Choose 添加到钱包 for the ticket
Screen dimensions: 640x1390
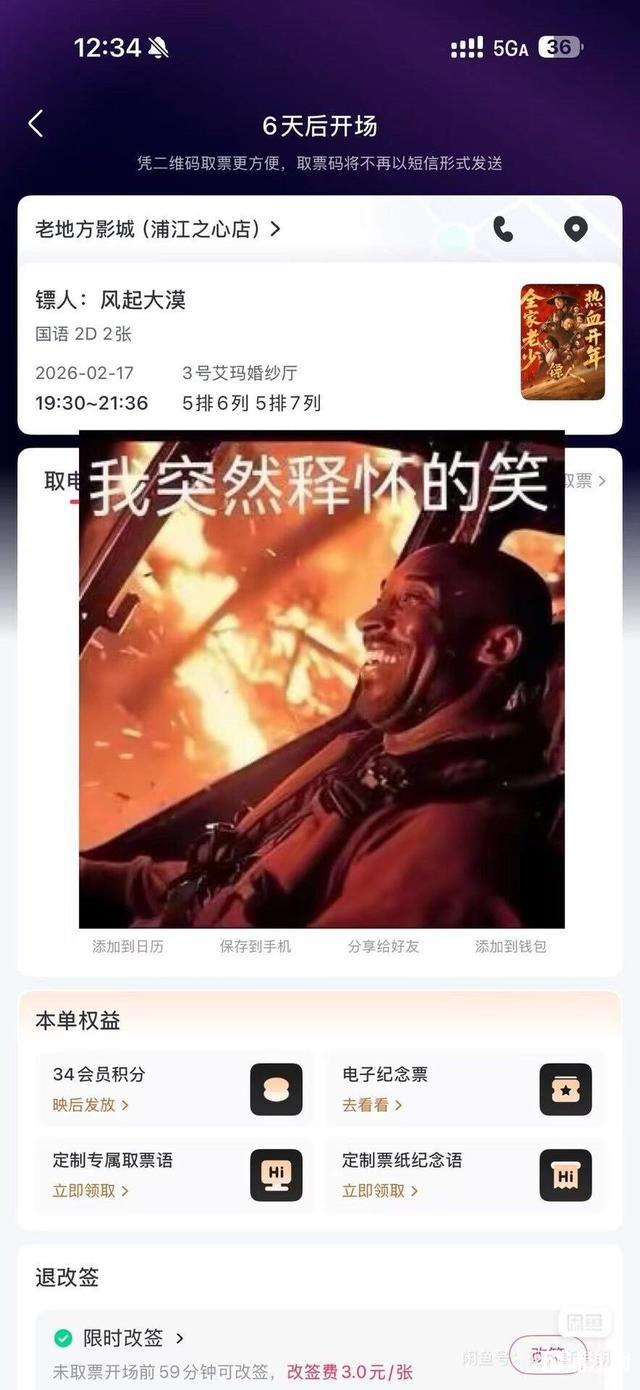tap(510, 946)
